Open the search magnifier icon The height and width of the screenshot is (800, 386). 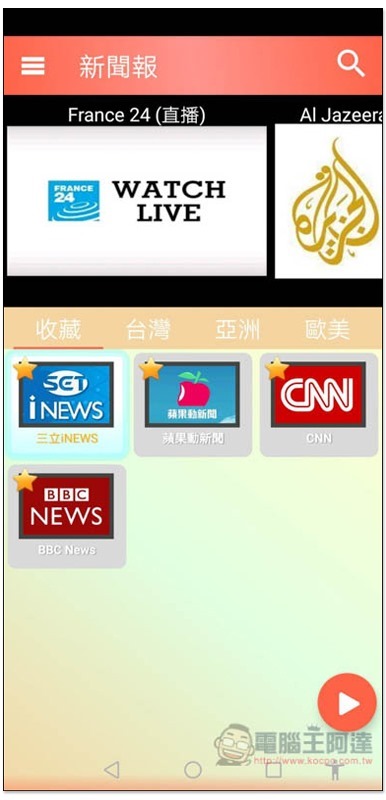(351, 65)
